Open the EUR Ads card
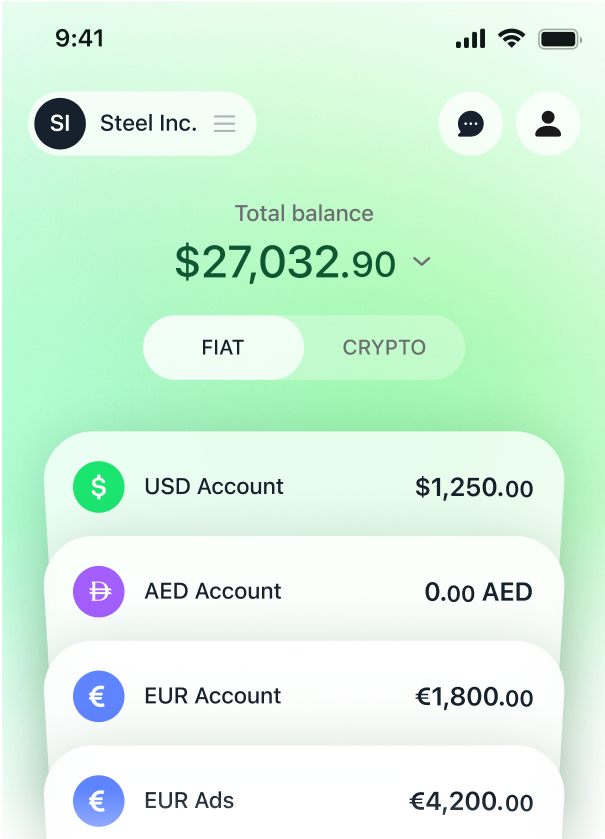The height and width of the screenshot is (839, 605). 303,801
